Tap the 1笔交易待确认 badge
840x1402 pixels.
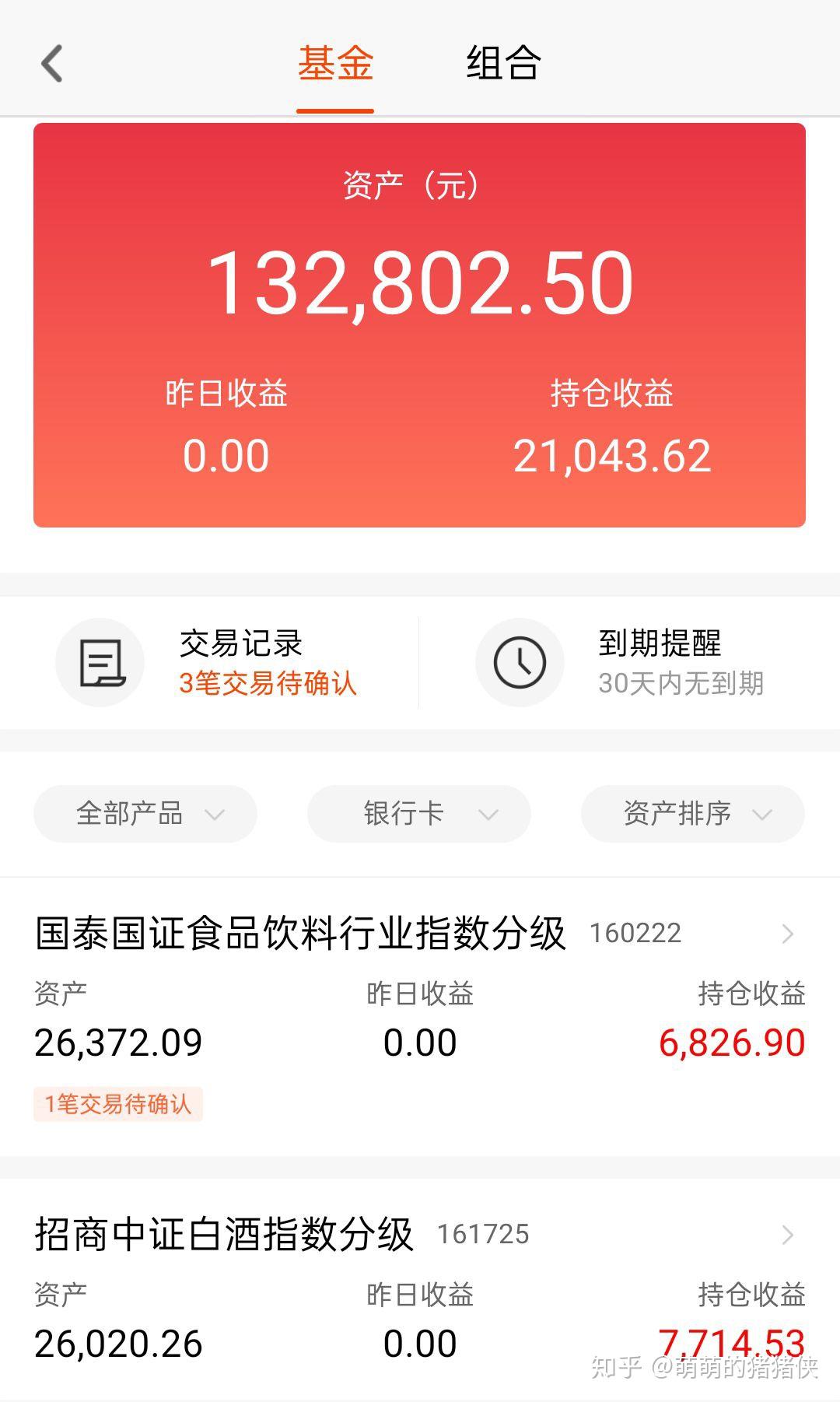[118, 1103]
